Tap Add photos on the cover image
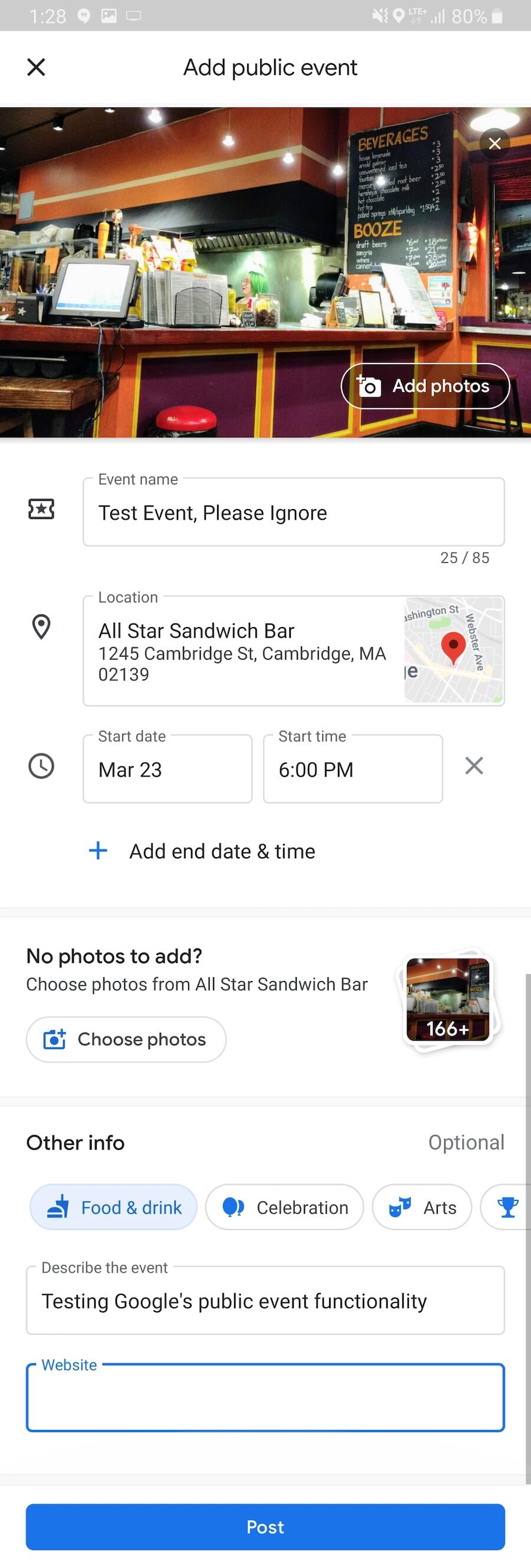The image size is (531, 1568). pyautogui.click(x=425, y=386)
